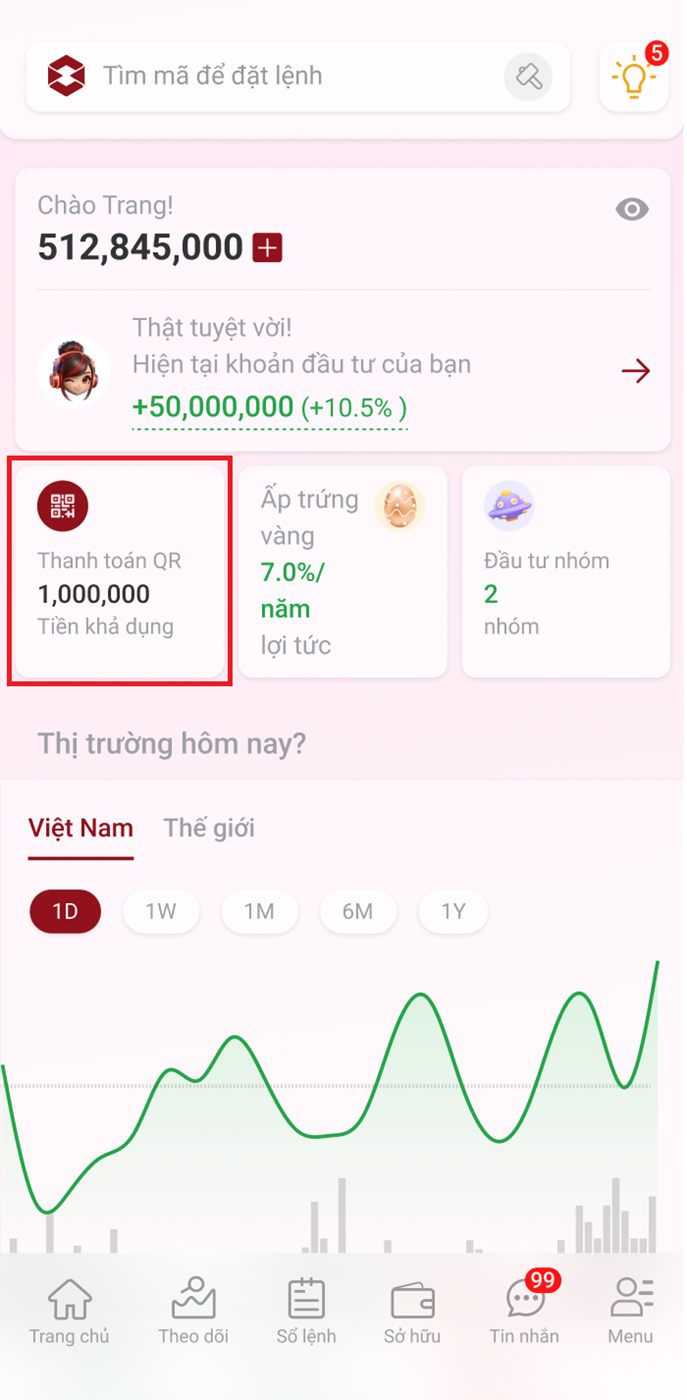
Task: Tap the plus button next to balance
Action: click(x=267, y=247)
